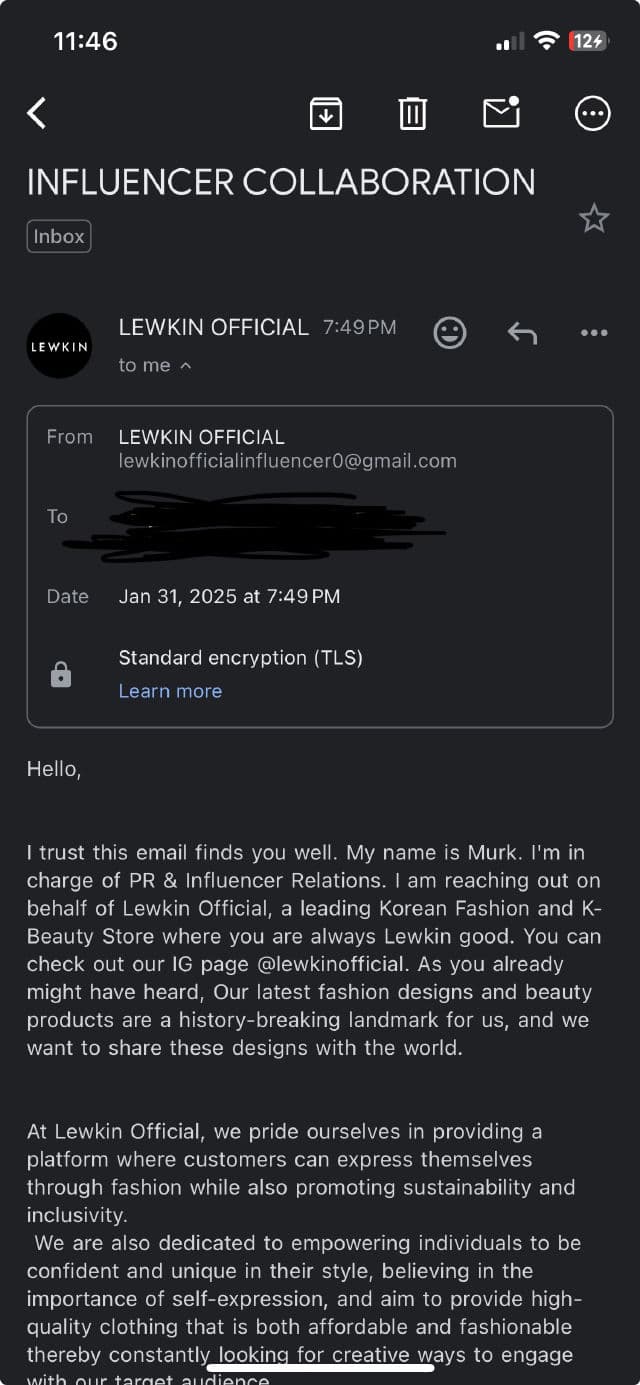This screenshot has height=1385, width=640.
Task: Open the LEWKIN sender avatar
Action: coord(59,346)
